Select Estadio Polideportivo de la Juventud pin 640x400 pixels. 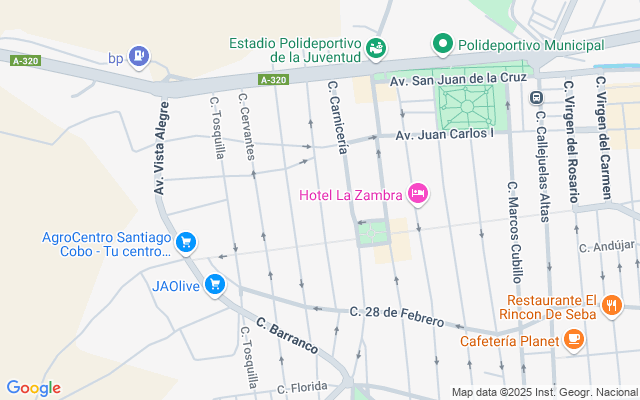click(x=376, y=47)
